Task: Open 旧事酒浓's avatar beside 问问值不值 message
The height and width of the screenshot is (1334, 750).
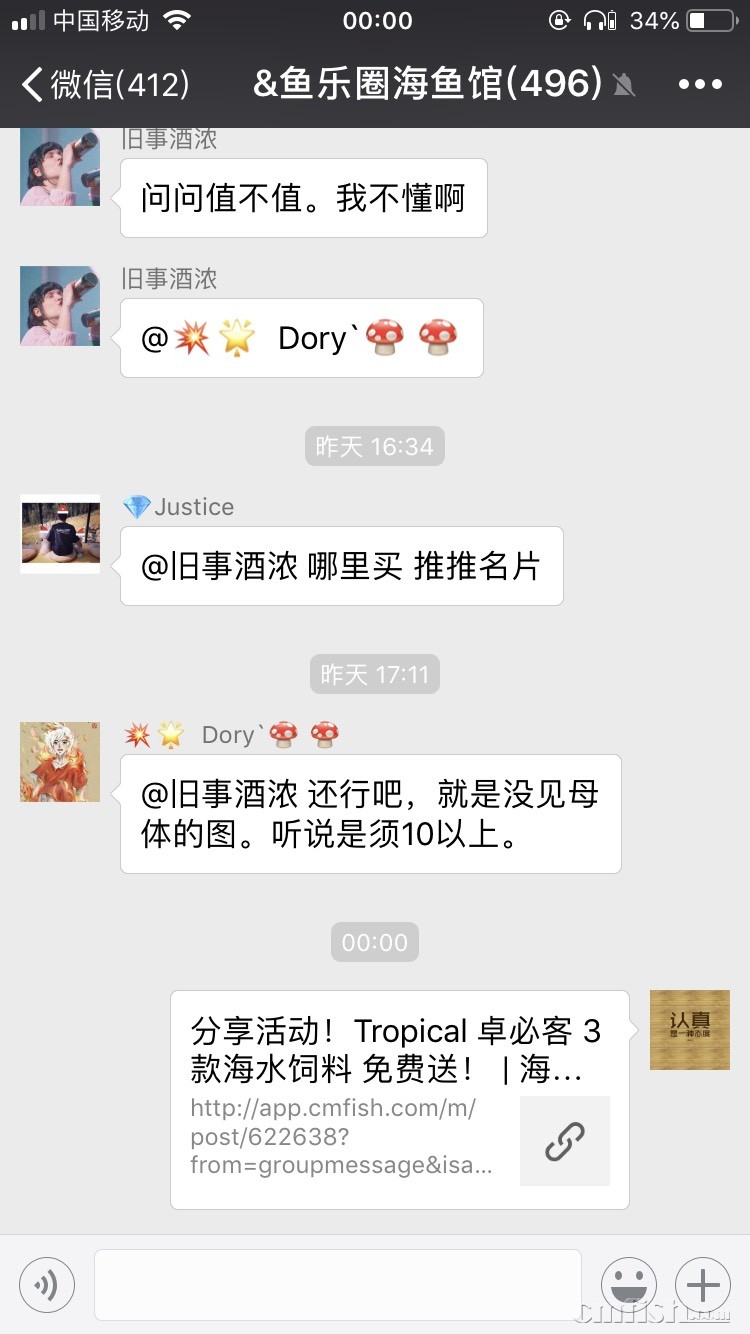Action: [x=60, y=168]
